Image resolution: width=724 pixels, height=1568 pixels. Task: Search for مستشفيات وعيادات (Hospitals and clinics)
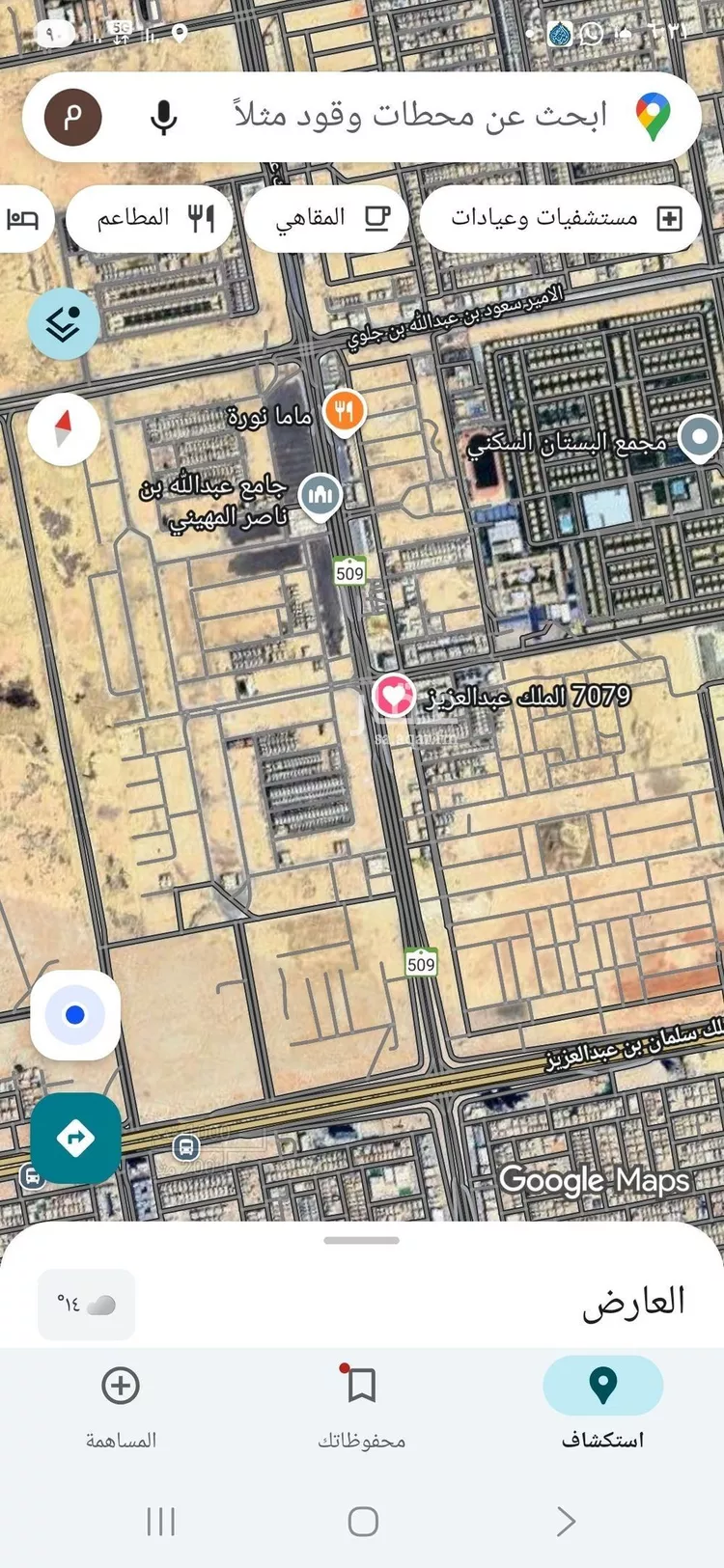click(560, 218)
